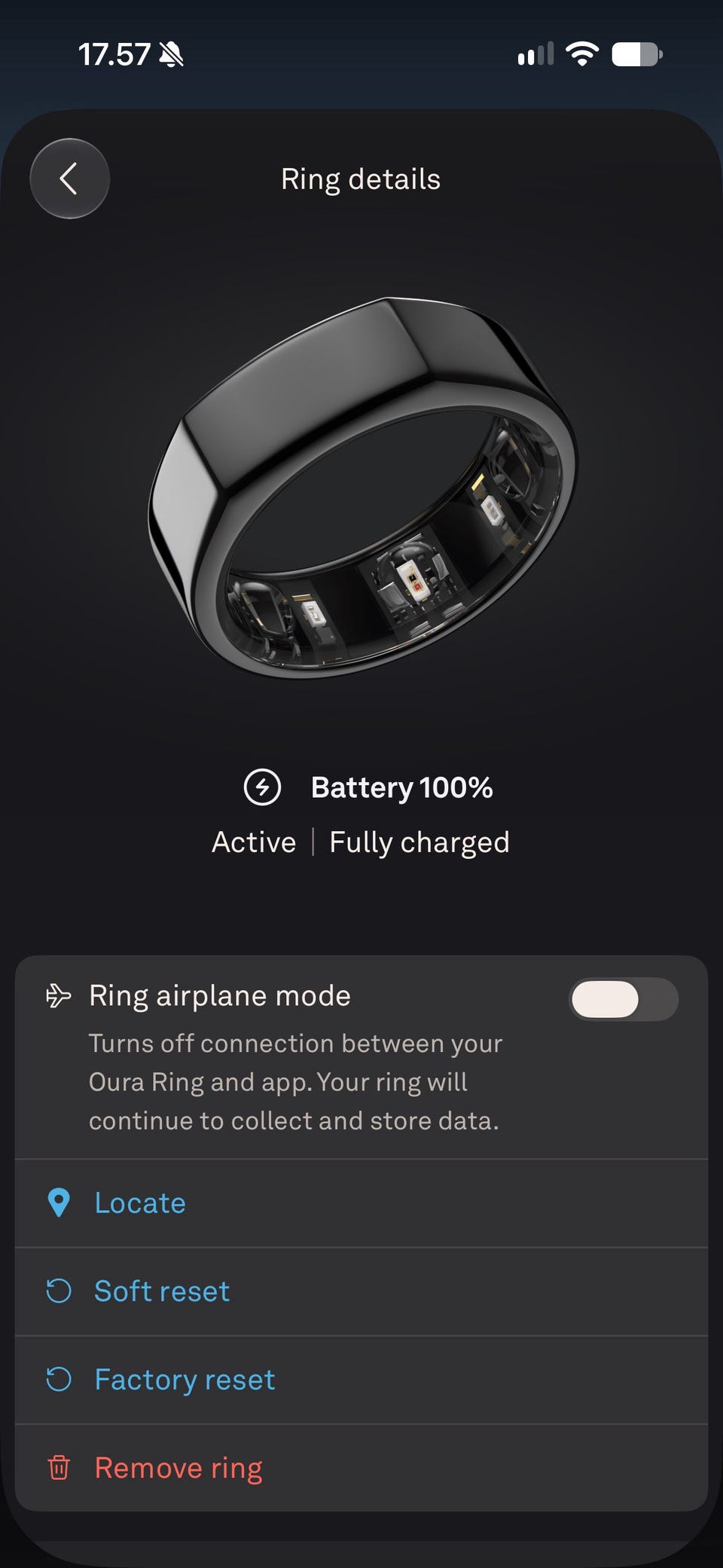This screenshot has height=1568, width=723.
Task: Select Soft reset option
Action: coord(361,1291)
